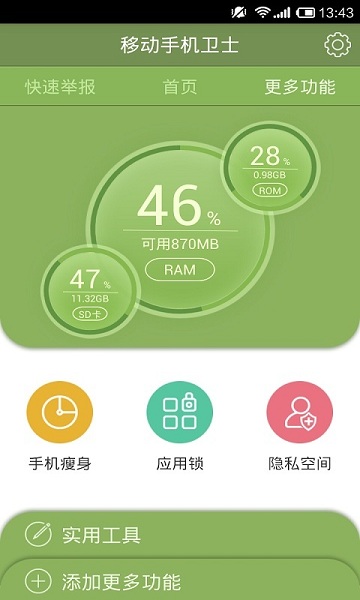Select the 首页 tab
Viewport: 360px width, 600px height.
(x=180, y=87)
